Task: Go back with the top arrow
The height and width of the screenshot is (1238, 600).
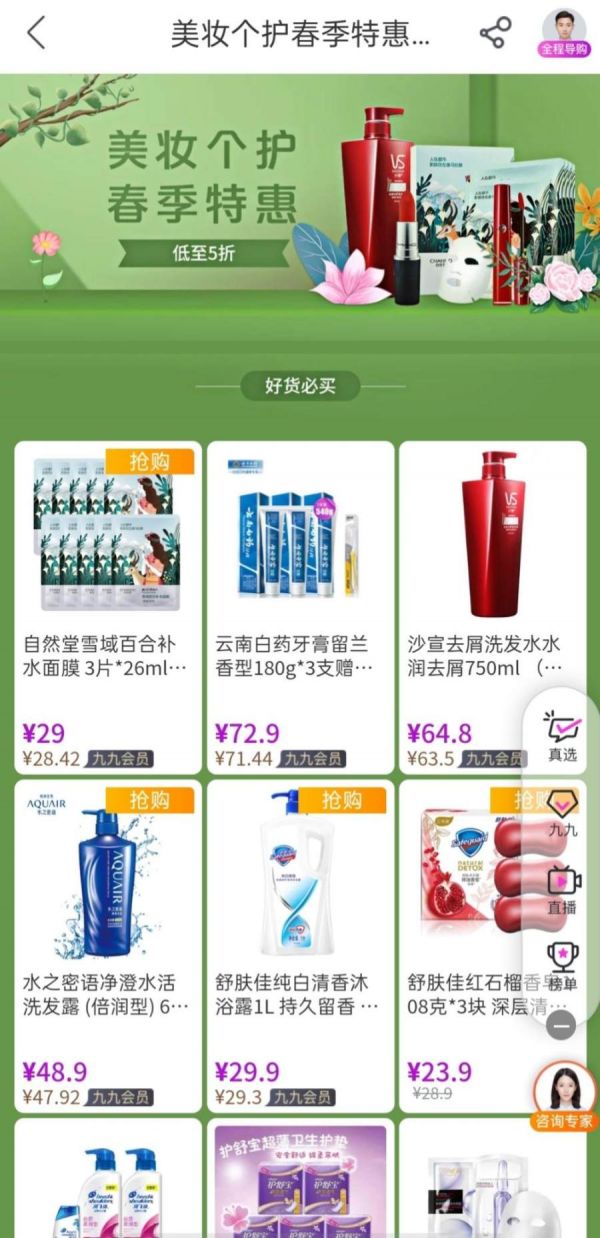Action: coord(36,33)
